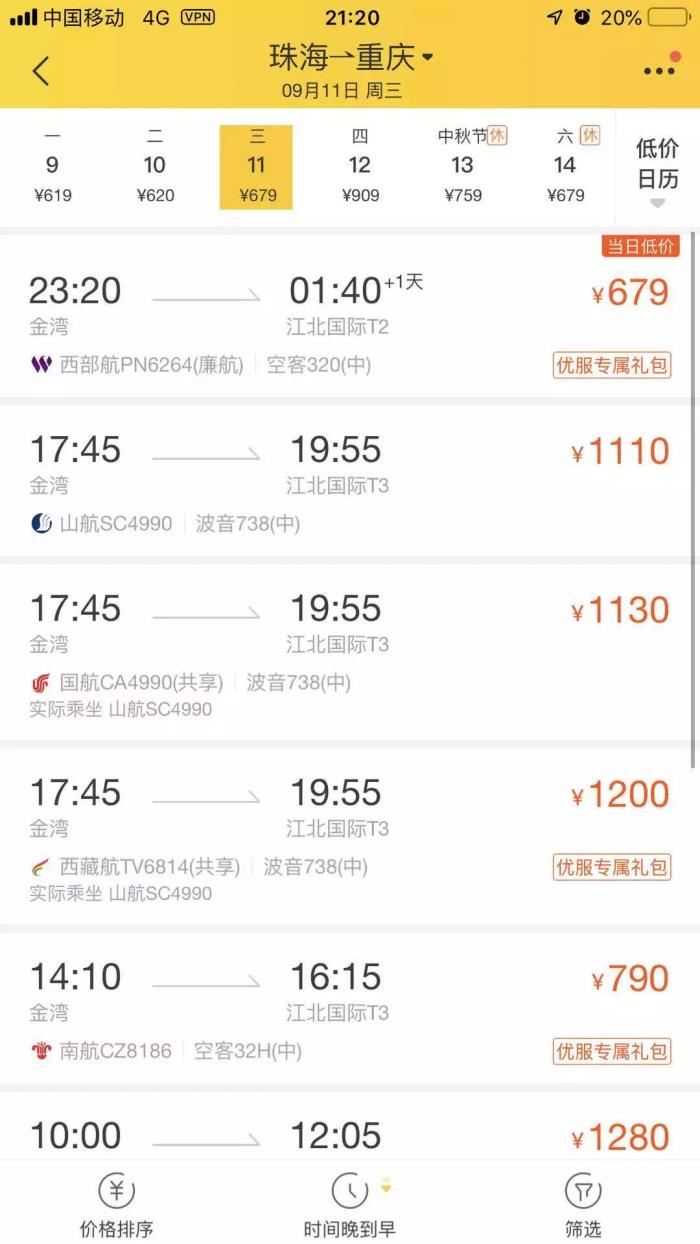Open the 低价日历 low-price calendar
Image resolution: width=700 pixels, height=1244 pixels.
click(657, 168)
